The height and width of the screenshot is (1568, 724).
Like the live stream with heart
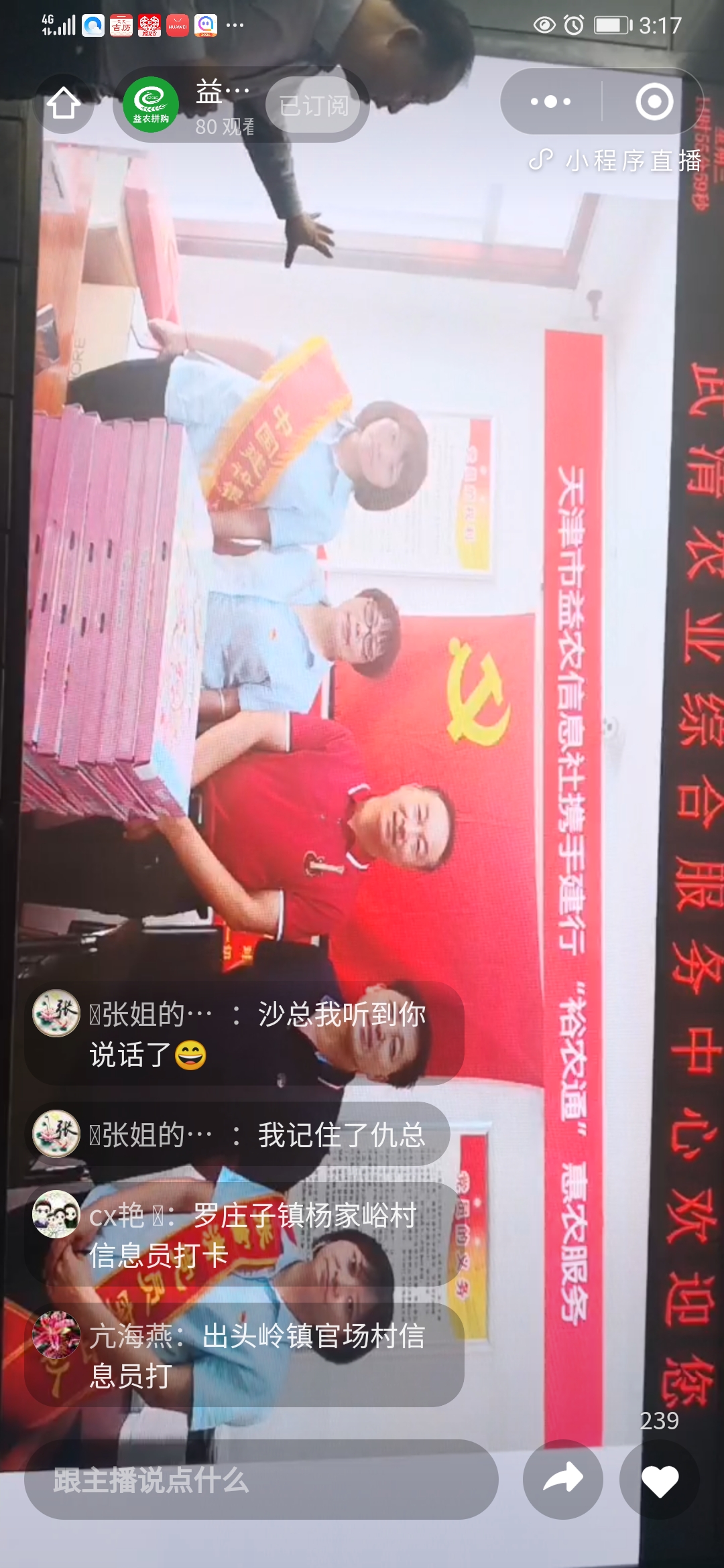click(660, 1480)
